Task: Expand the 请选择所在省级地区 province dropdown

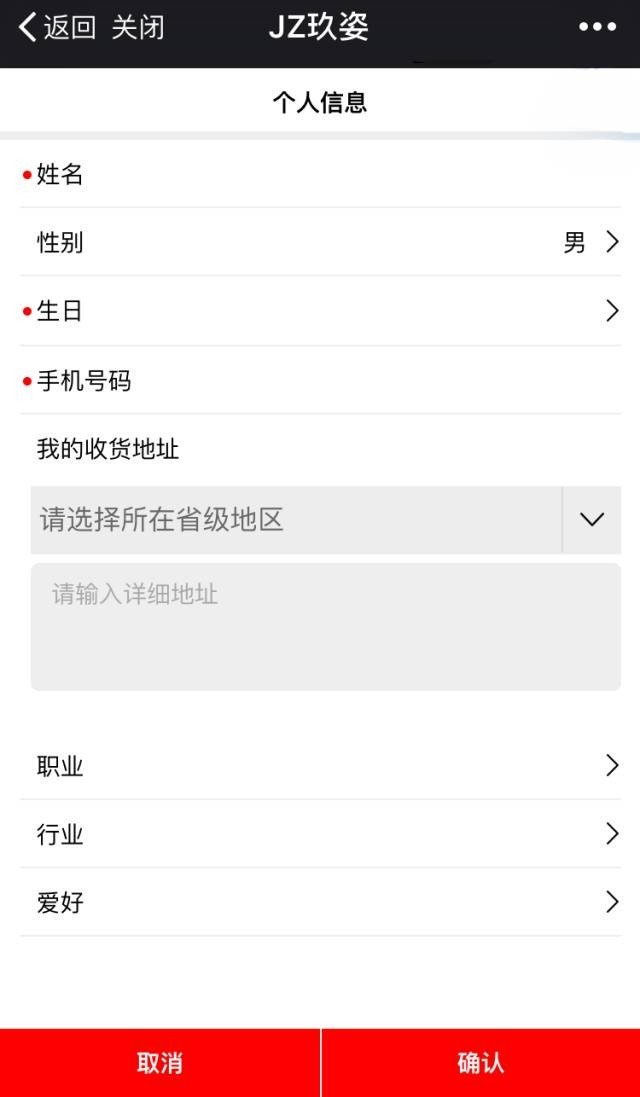Action: pos(325,519)
